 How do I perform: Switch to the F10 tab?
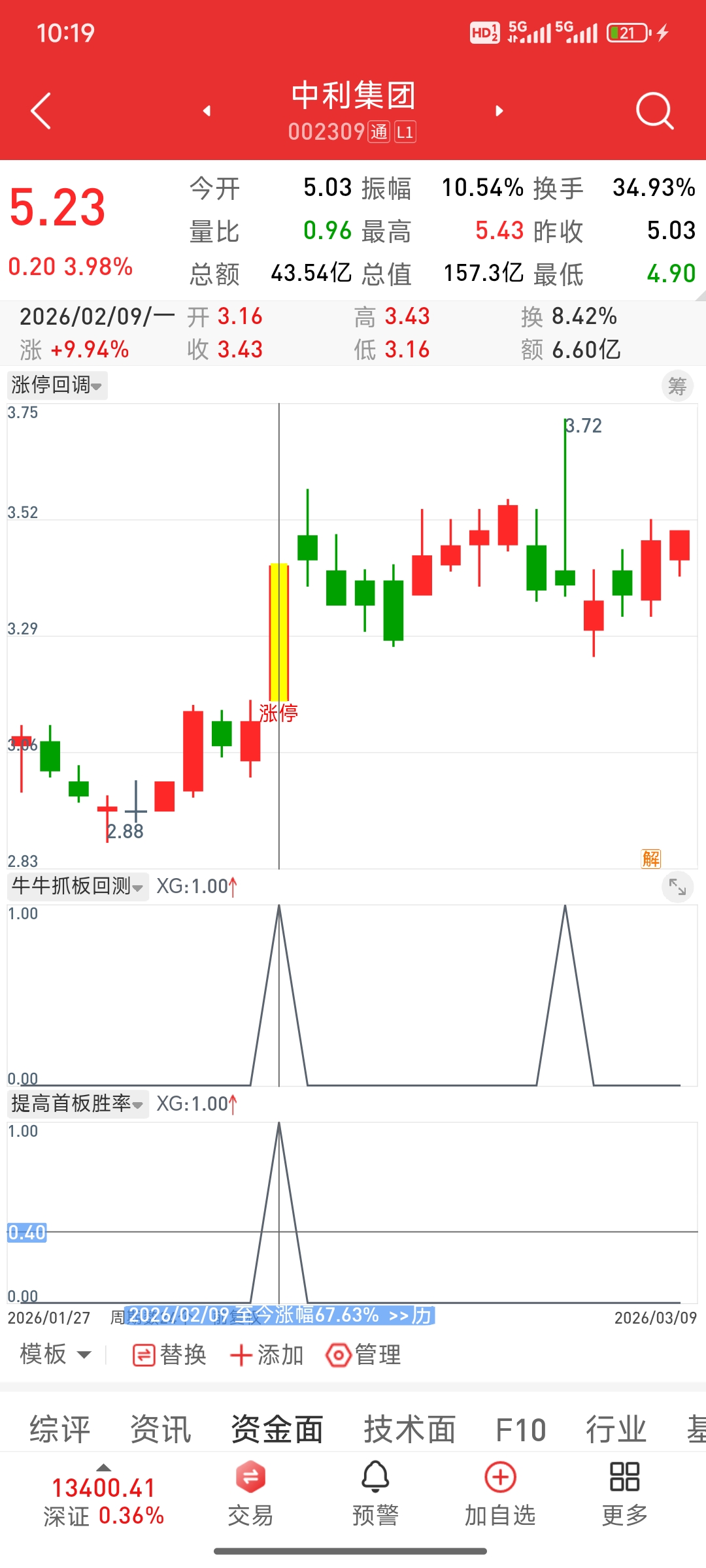(x=521, y=1429)
